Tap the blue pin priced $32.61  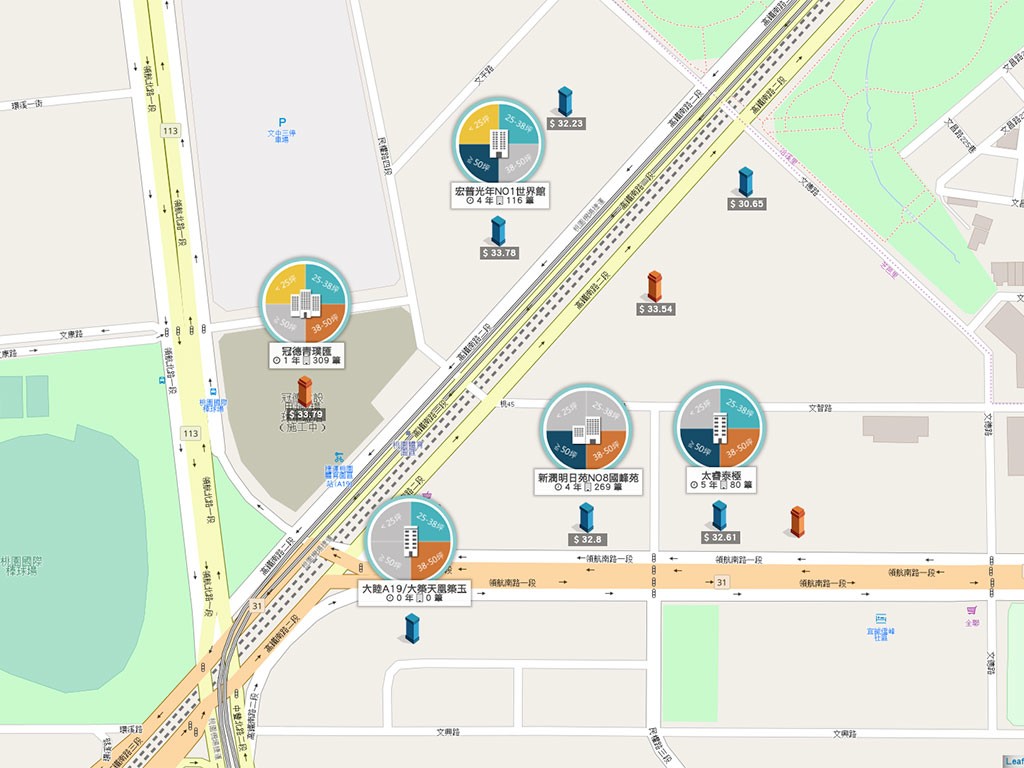click(x=719, y=515)
